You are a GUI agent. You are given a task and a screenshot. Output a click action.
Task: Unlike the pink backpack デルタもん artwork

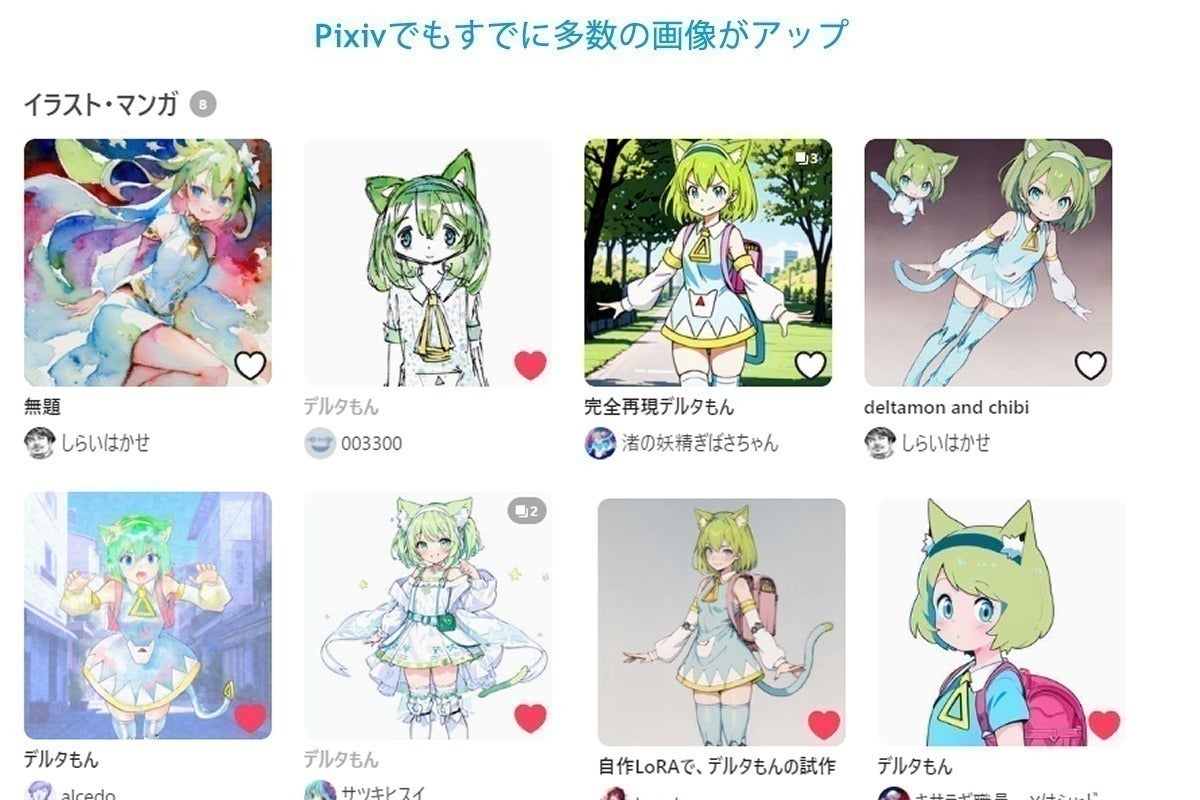tap(1104, 724)
